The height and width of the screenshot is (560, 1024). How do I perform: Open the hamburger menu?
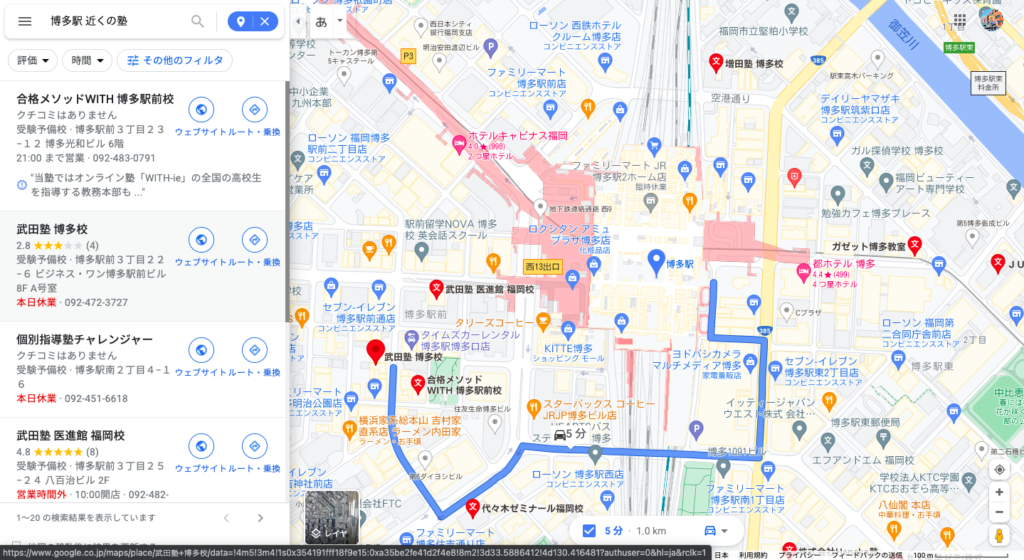(x=25, y=21)
